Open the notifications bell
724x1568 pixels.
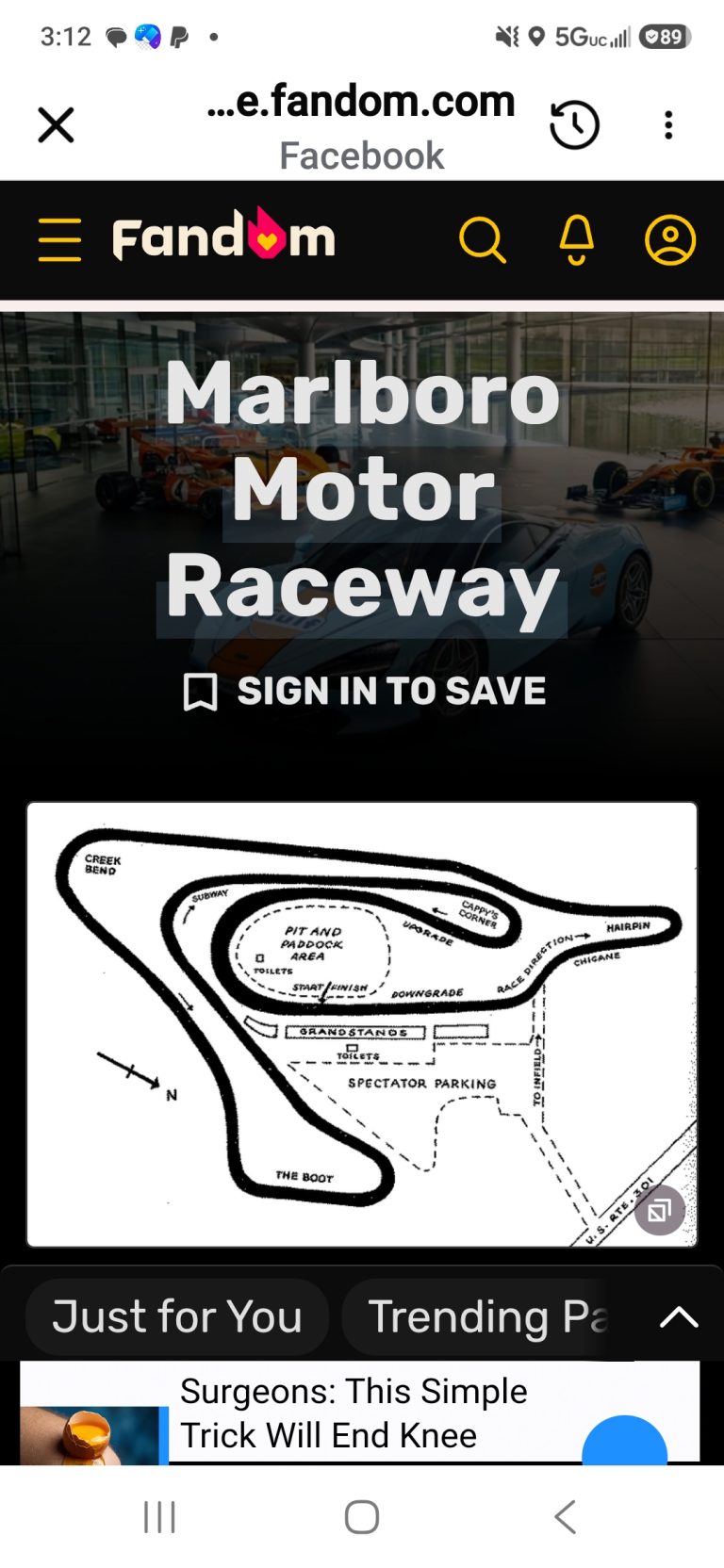(576, 239)
